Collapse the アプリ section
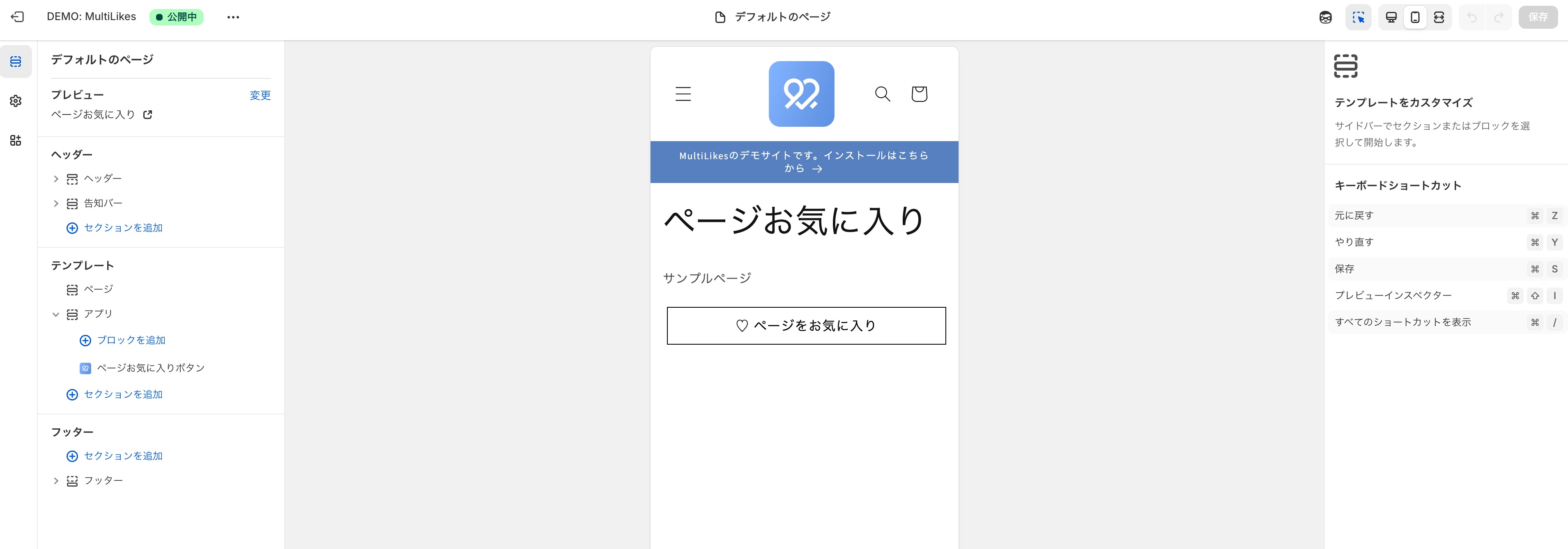1568x549 pixels. (x=56, y=314)
